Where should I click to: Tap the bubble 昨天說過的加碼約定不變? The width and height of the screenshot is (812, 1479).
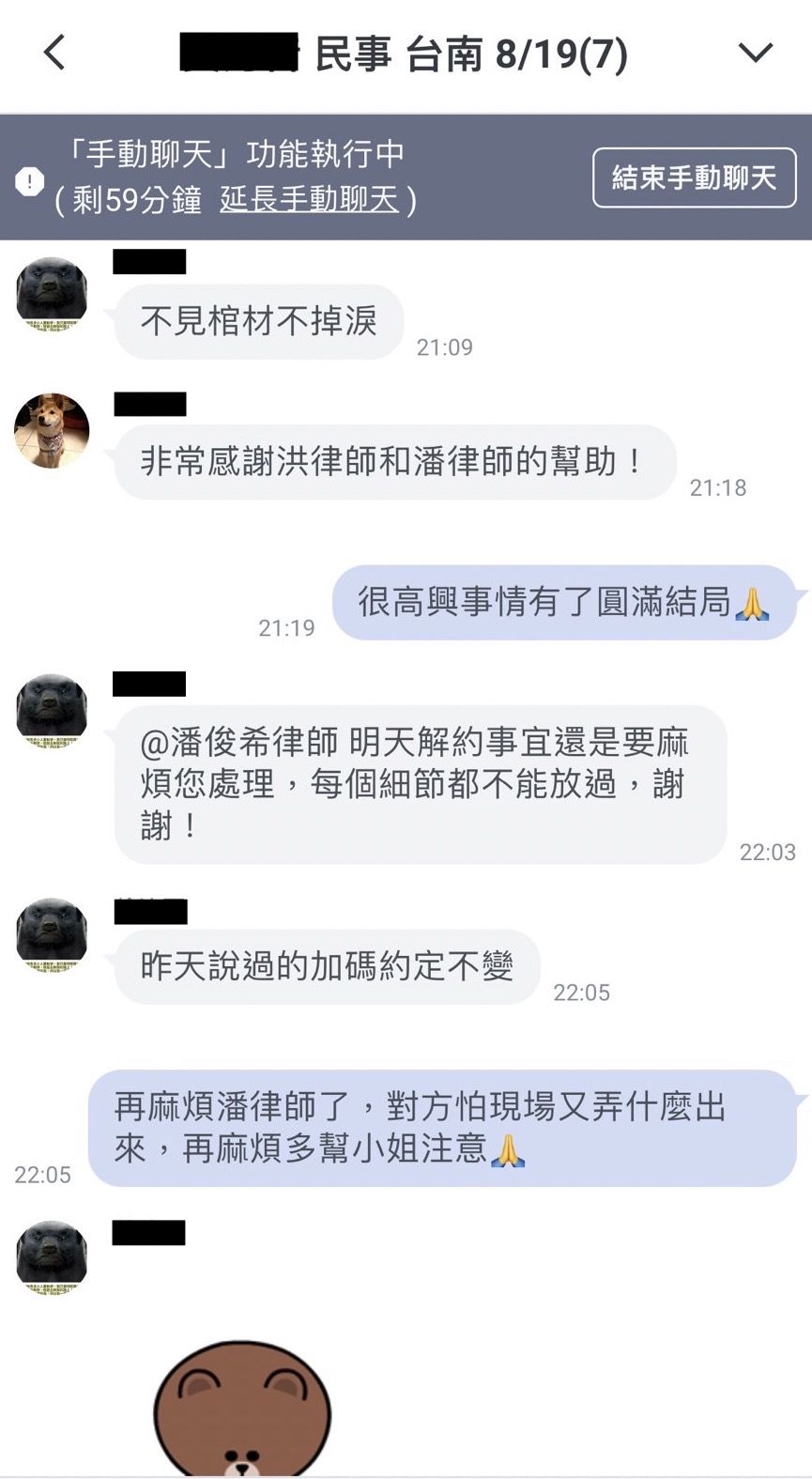[326, 965]
